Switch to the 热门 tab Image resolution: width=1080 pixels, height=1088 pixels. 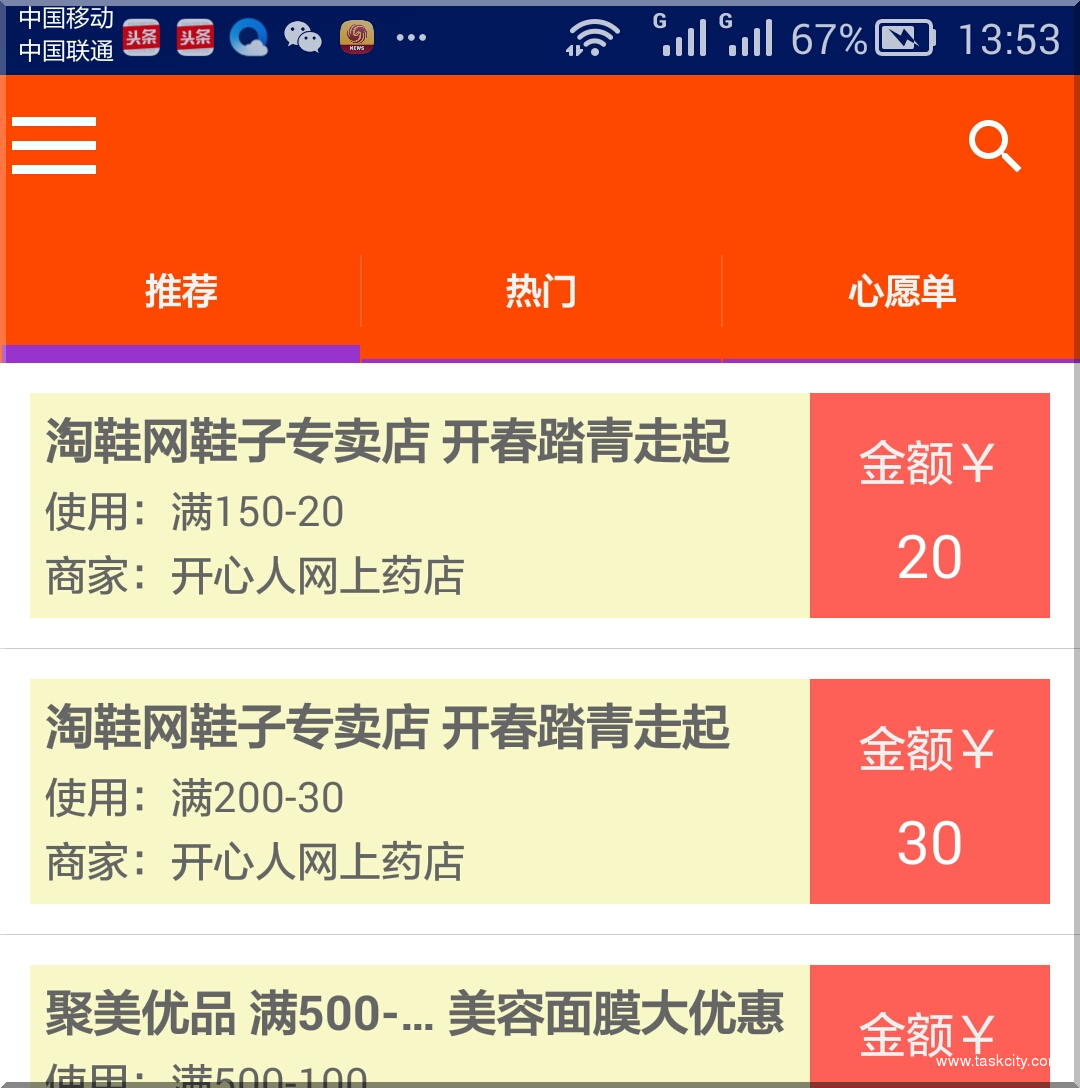[x=540, y=291]
